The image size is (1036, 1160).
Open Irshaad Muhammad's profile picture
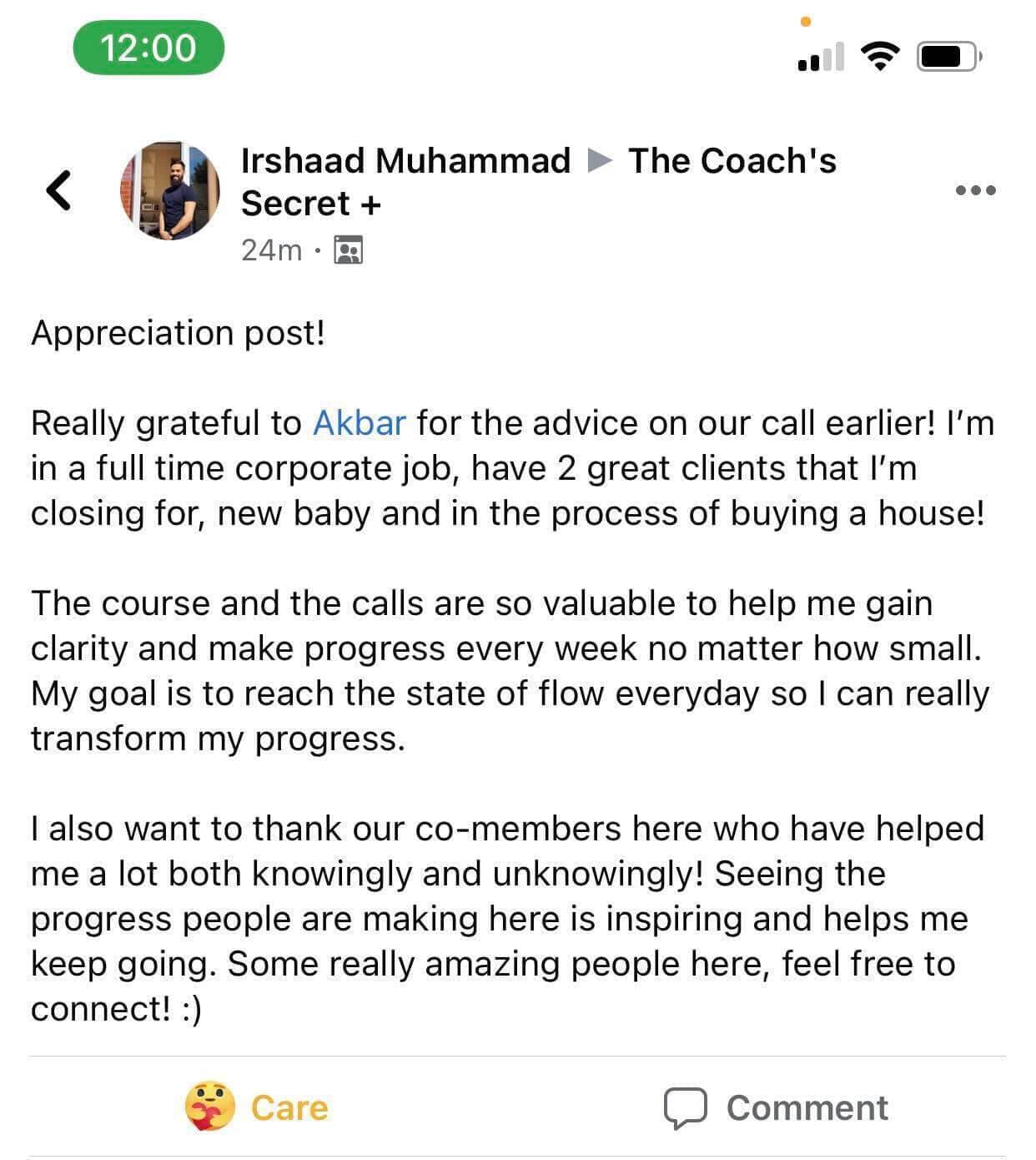pyautogui.click(x=170, y=190)
